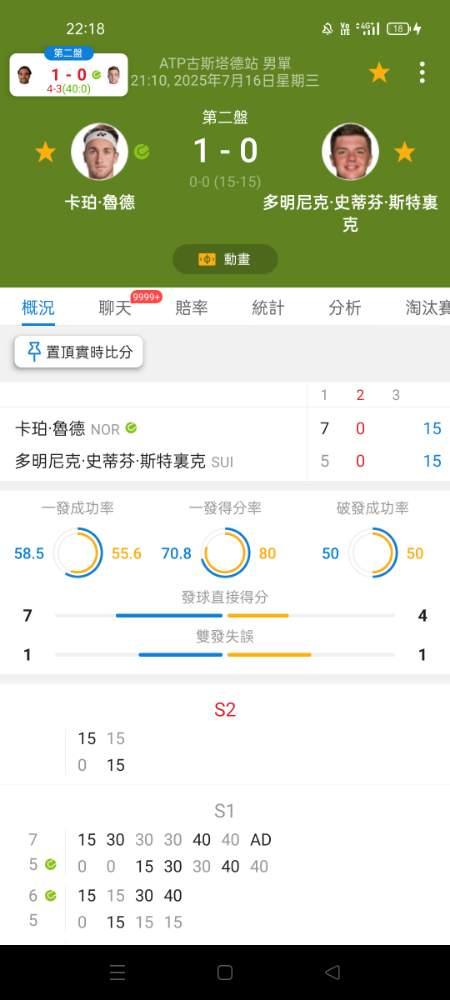450x1000 pixels.
Task: Select the 概況 tab
Action: click(x=38, y=309)
